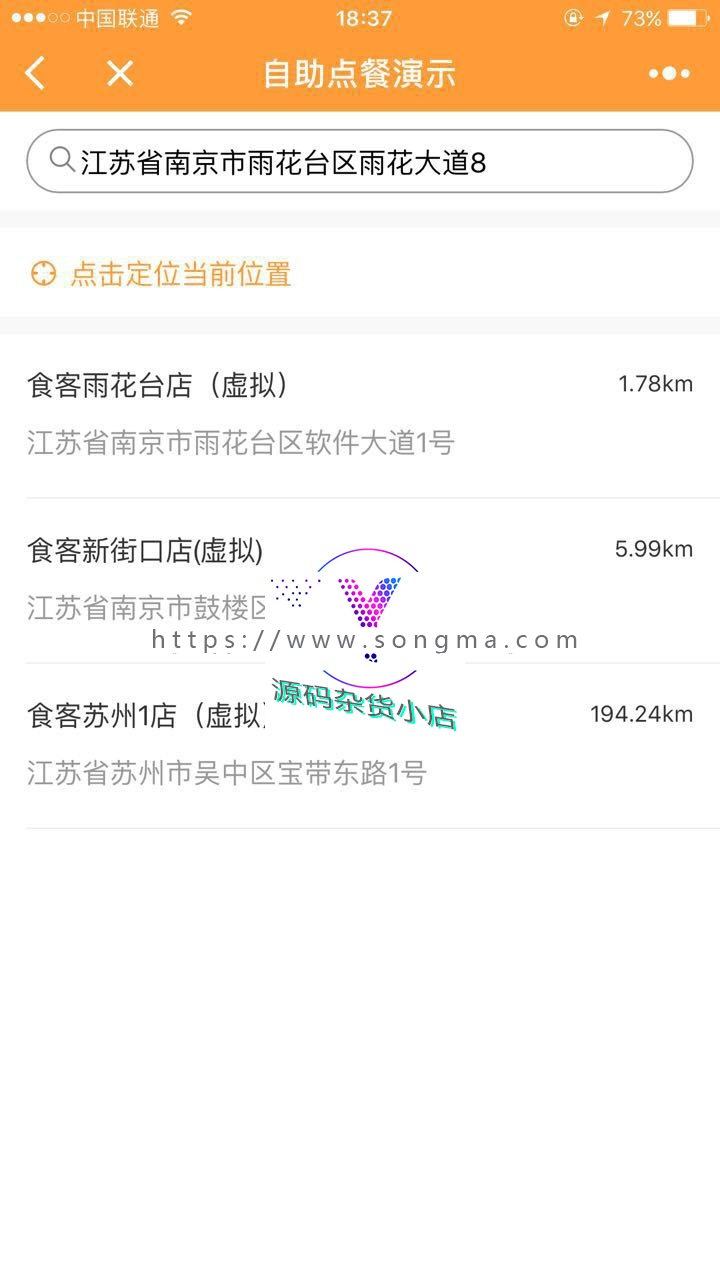Tap the title 自助点餐演示
This screenshot has width=720, height=1280.
click(360, 73)
